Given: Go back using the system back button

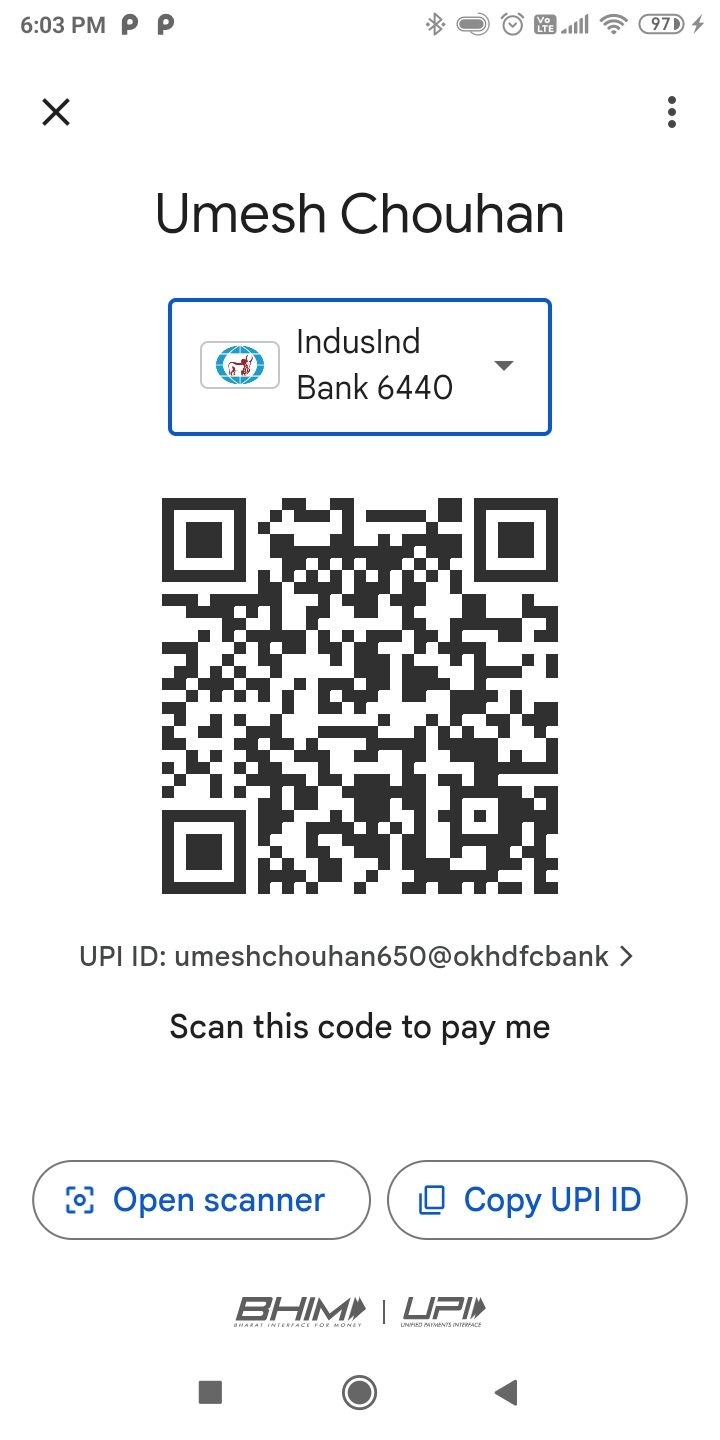Looking at the screenshot, I should (507, 1392).
